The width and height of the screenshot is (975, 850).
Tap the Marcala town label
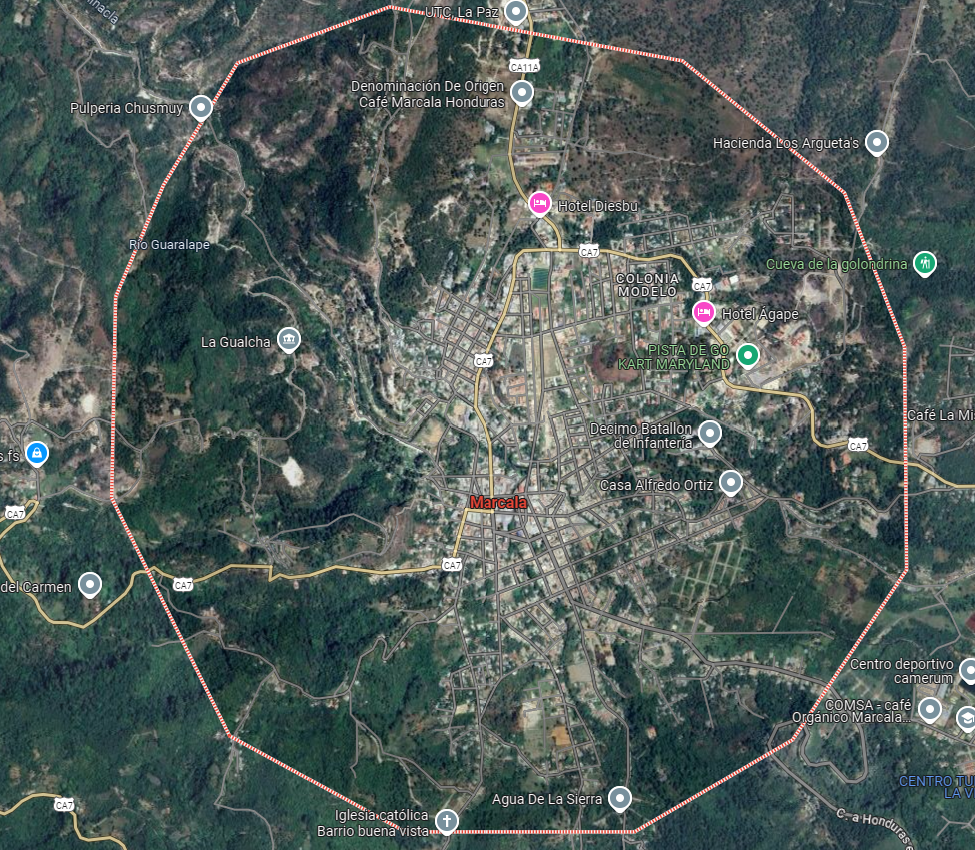pyautogui.click(x=498, y=502)
